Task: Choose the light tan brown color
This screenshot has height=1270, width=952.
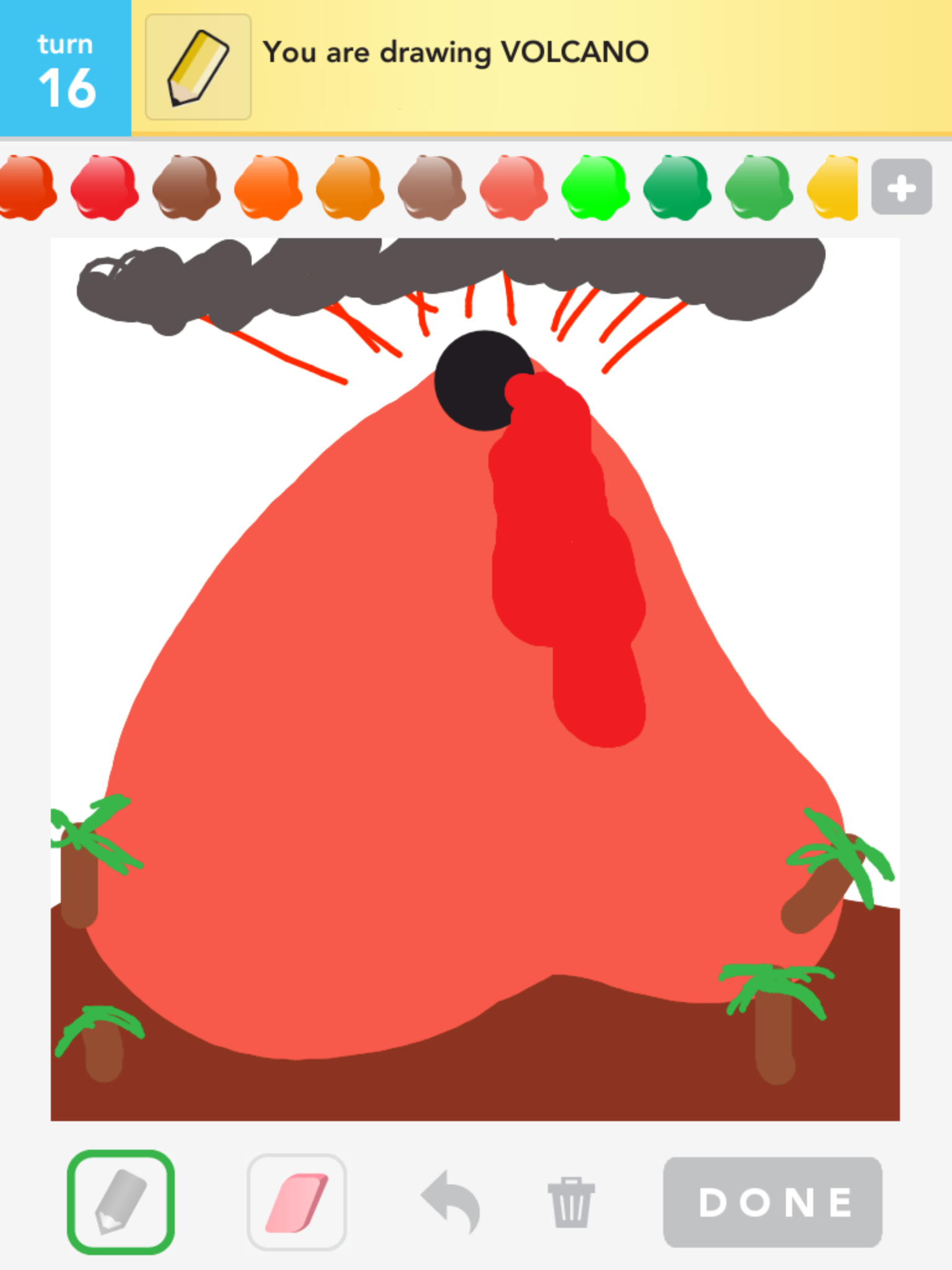Action: click(431, 187)
